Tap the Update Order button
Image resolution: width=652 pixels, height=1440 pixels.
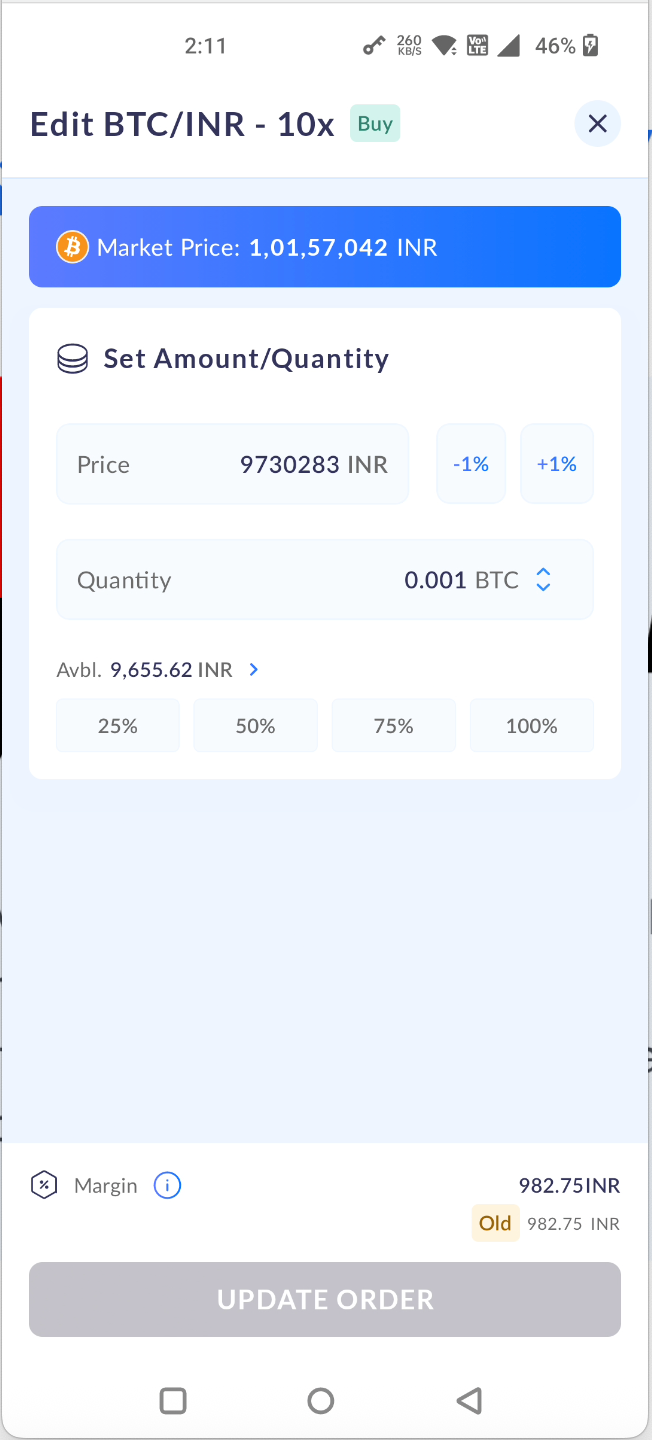[x=325, y=1299]
